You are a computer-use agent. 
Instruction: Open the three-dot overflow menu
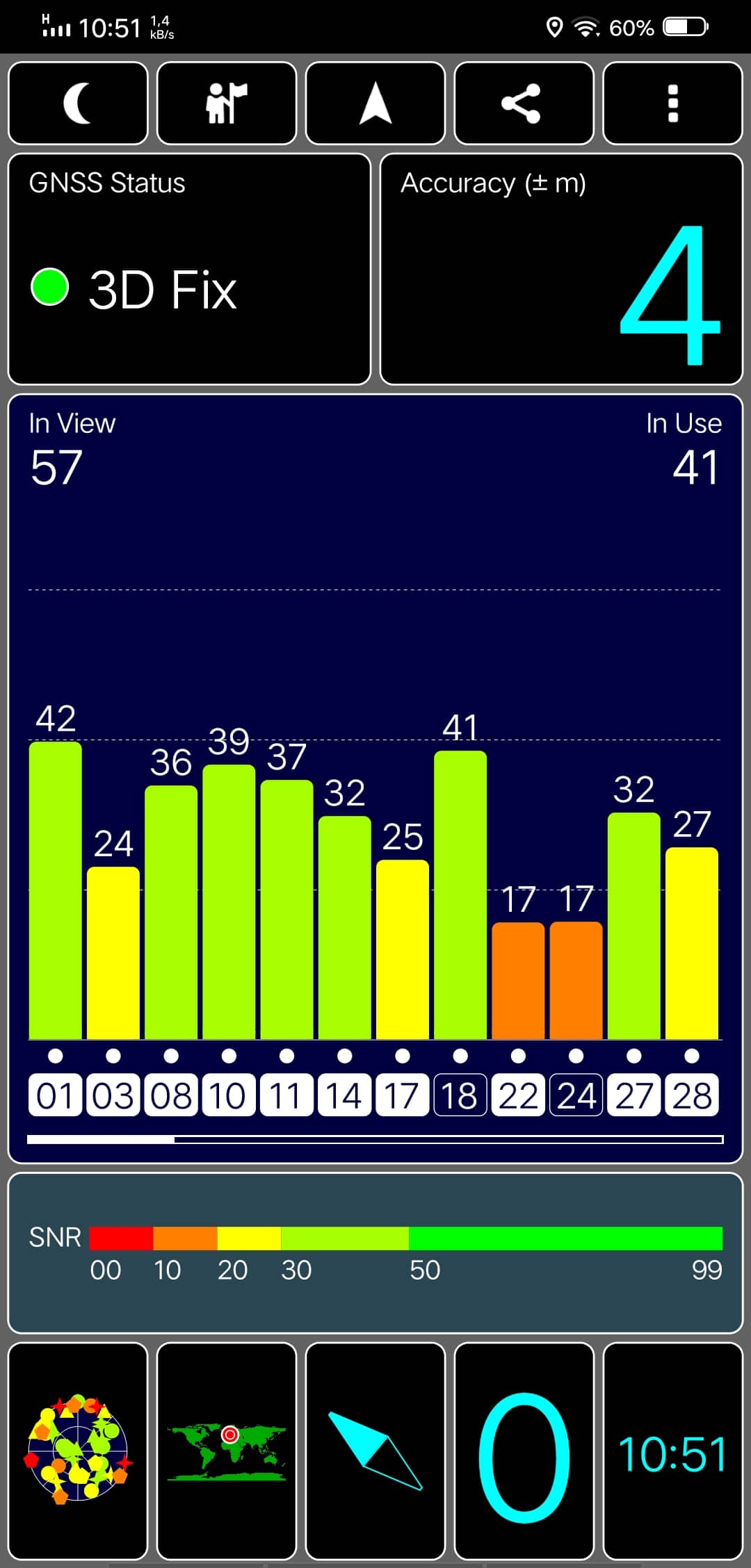672,103
